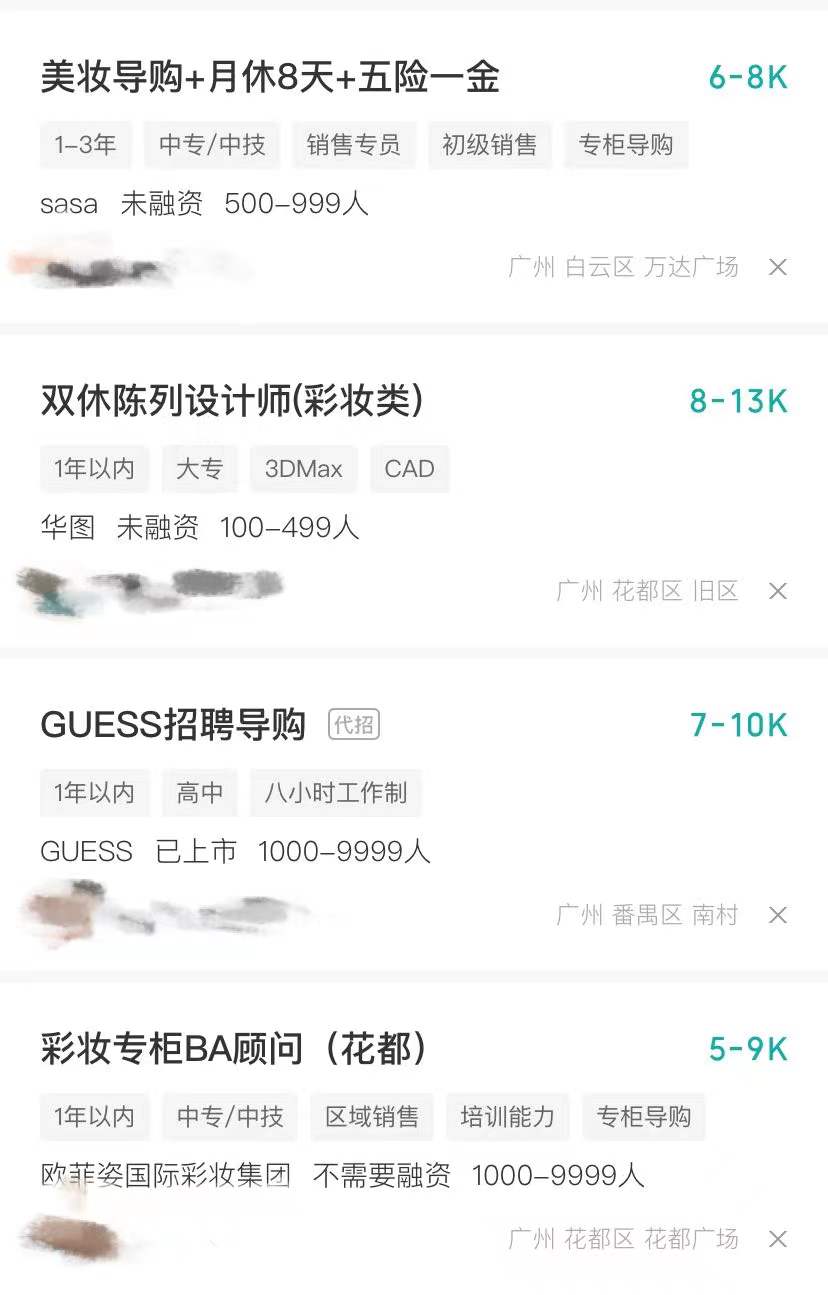Select the 3DMax skill tag

point(303,468)
